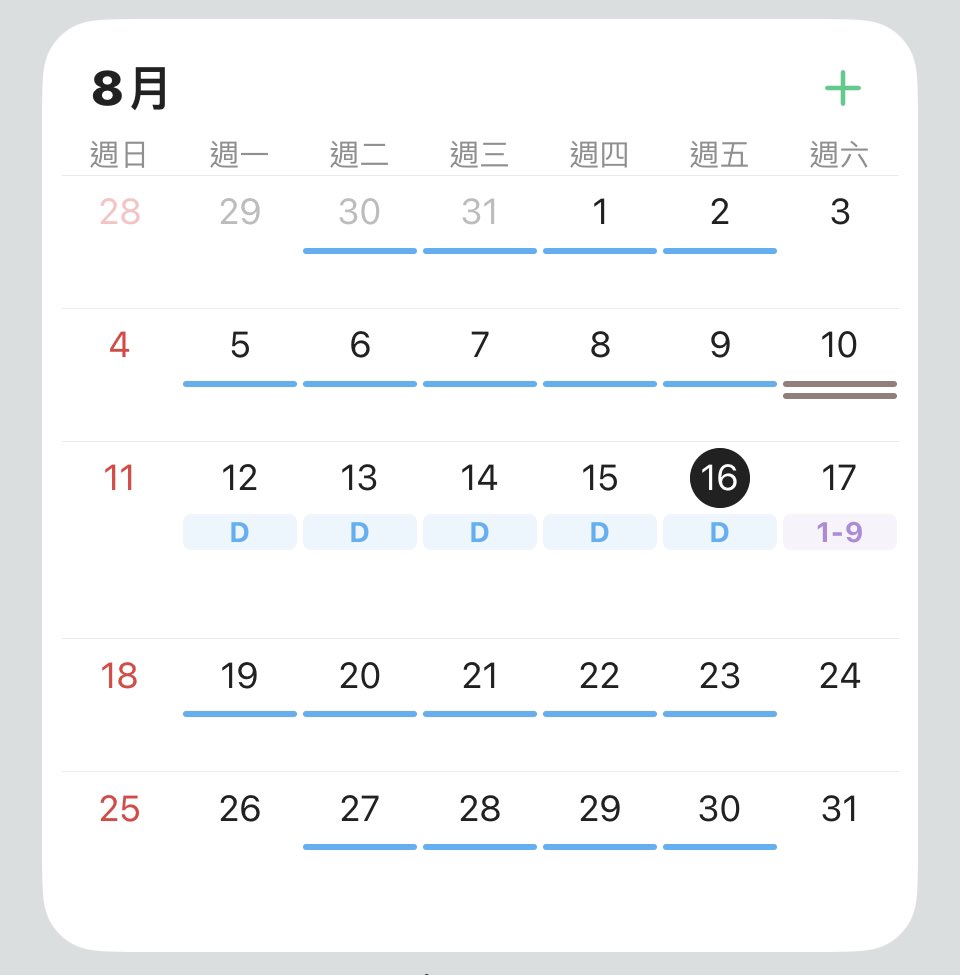Open August 24, the event-free Saturday
The image size is (960, 975).
point(840,675)
